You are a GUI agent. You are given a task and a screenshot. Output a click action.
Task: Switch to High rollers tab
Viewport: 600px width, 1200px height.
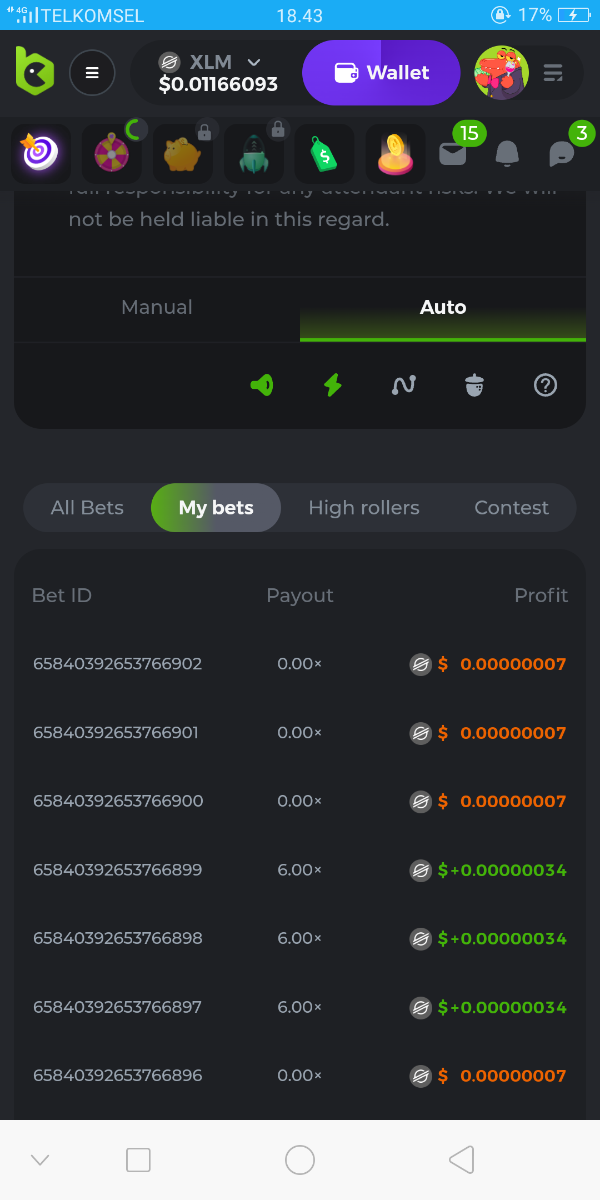pyautogui.click(x=364, y=508)
